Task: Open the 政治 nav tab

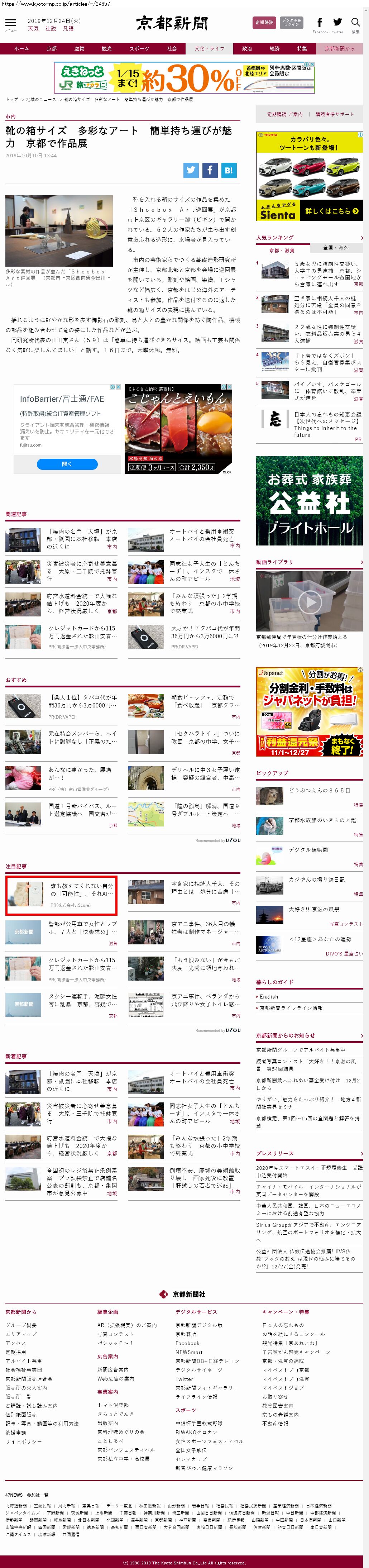Action: [246, 49]
